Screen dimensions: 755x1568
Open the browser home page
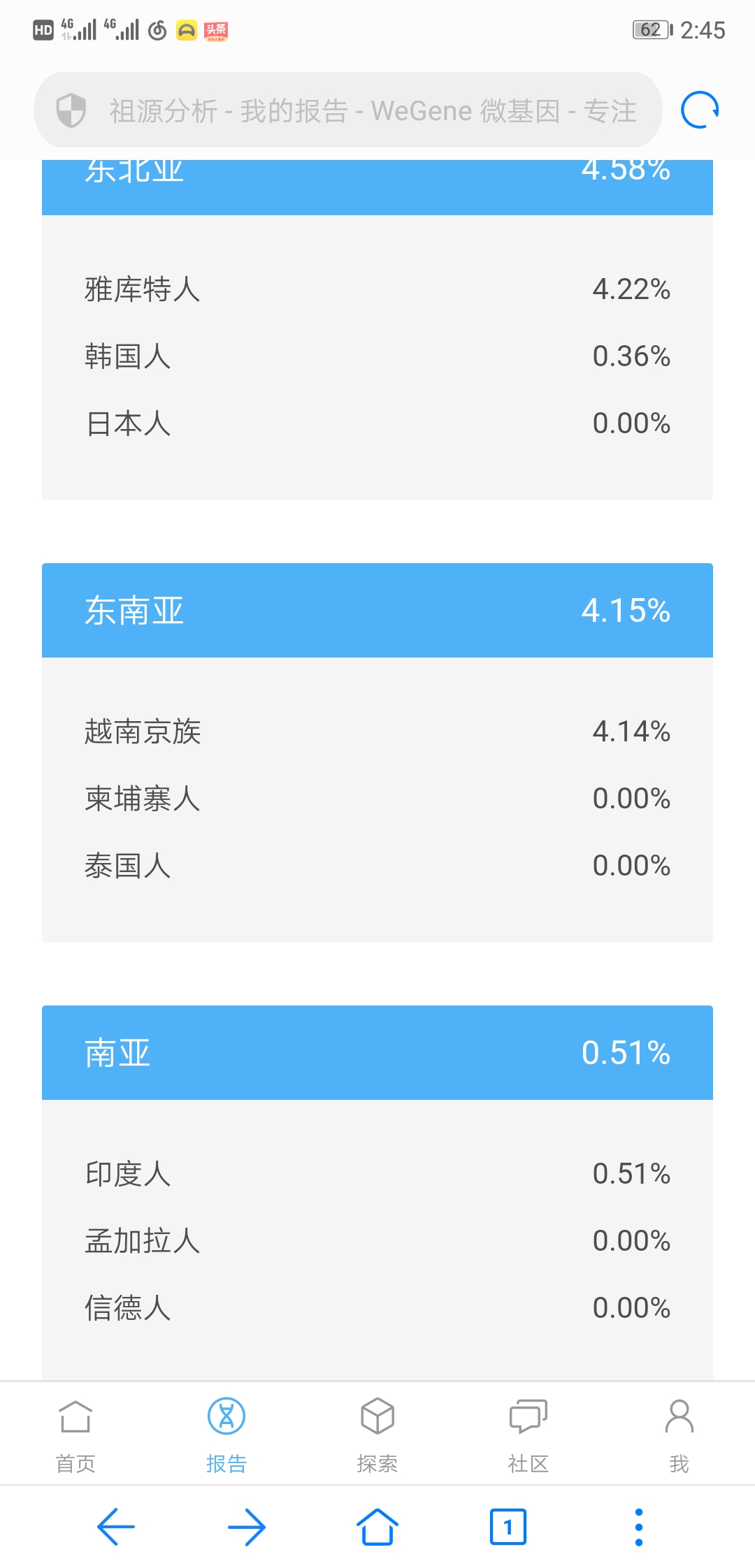[377, 1527]
